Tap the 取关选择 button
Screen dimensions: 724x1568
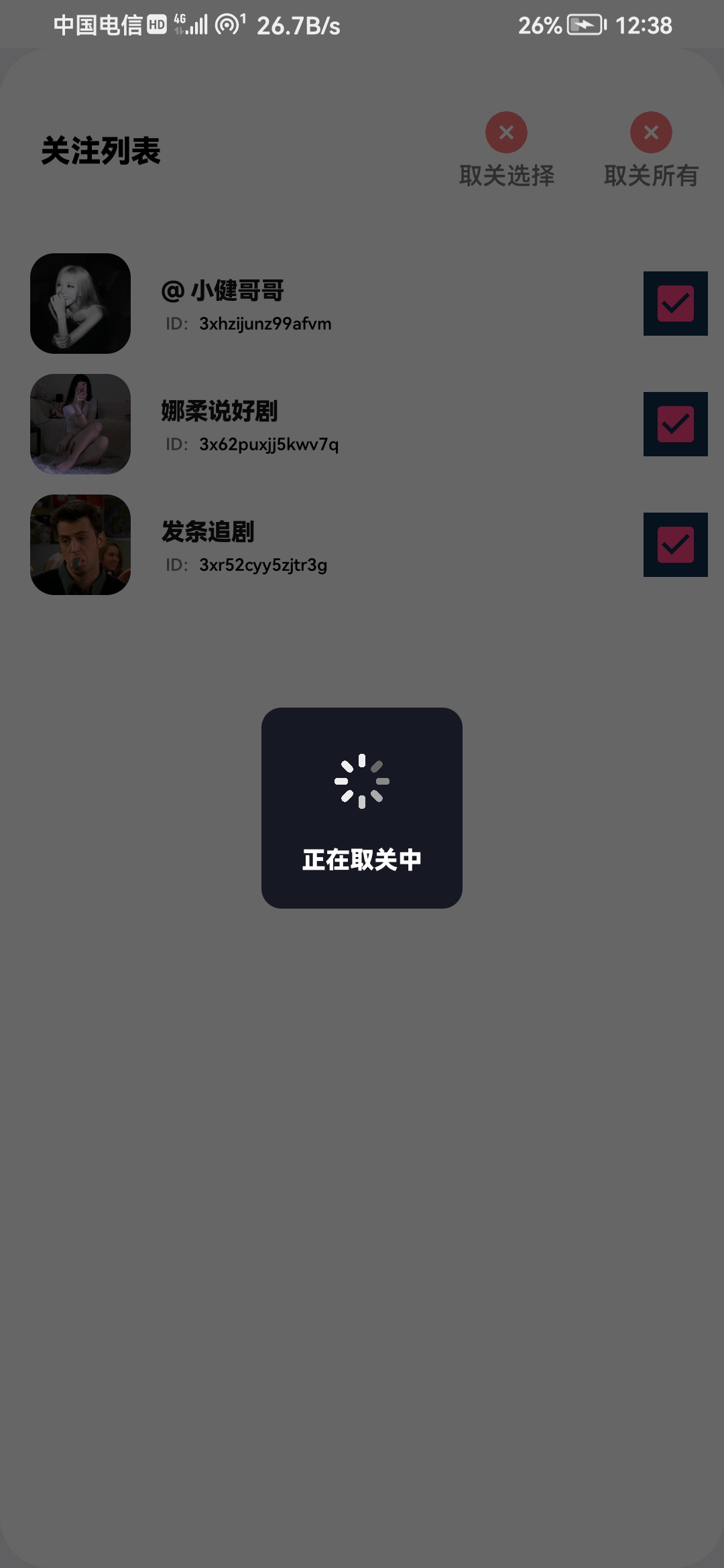click(506, 150)
